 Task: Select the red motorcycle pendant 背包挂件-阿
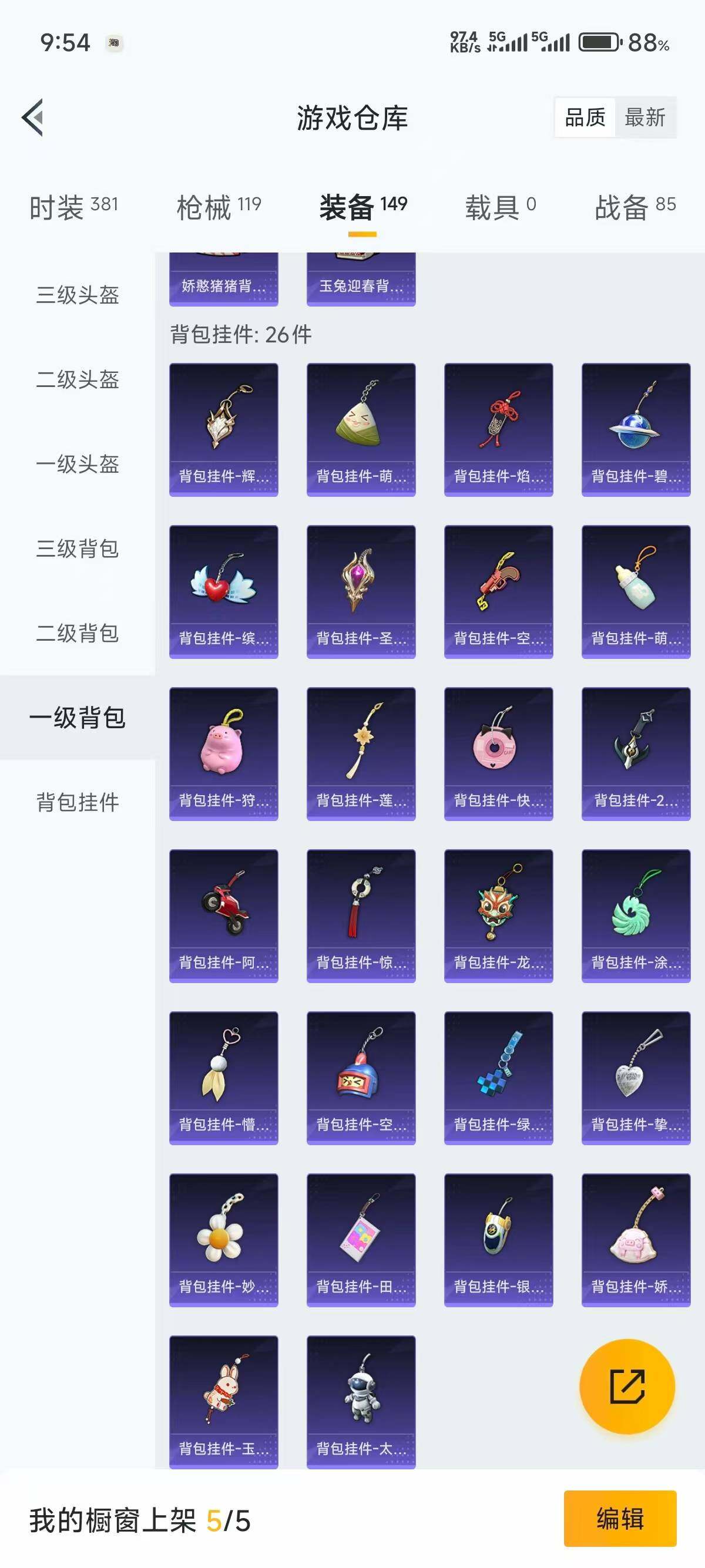(x=223, y=913)
